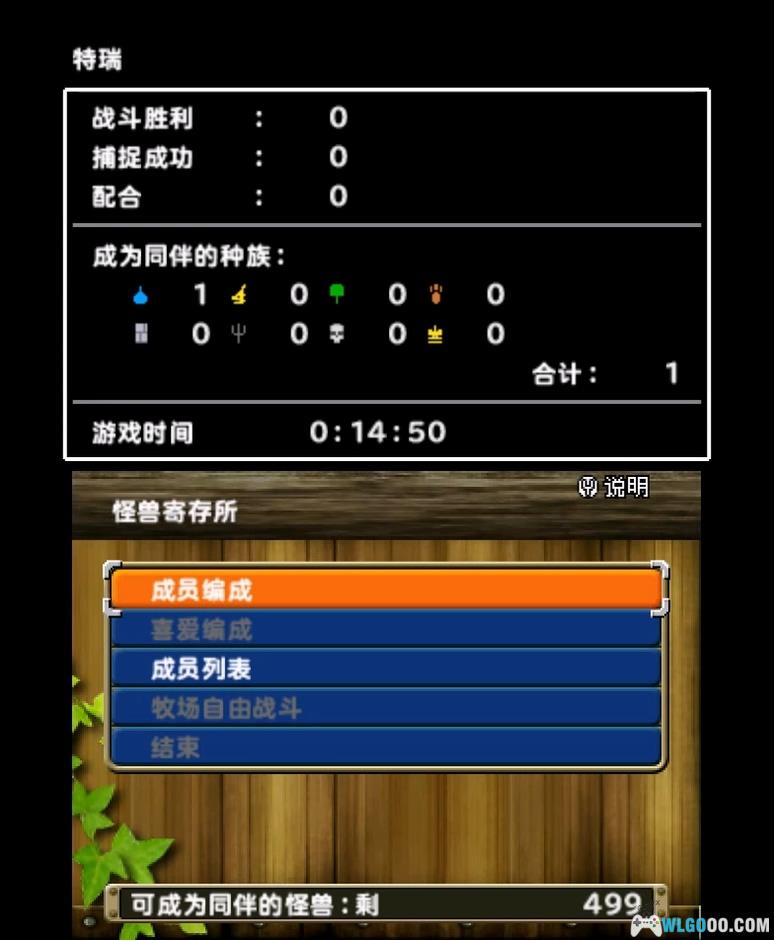Image resolution: width=774 pixels, height=940 pixels.
Task: Open the 说明 help button
Action: (614, 487)
